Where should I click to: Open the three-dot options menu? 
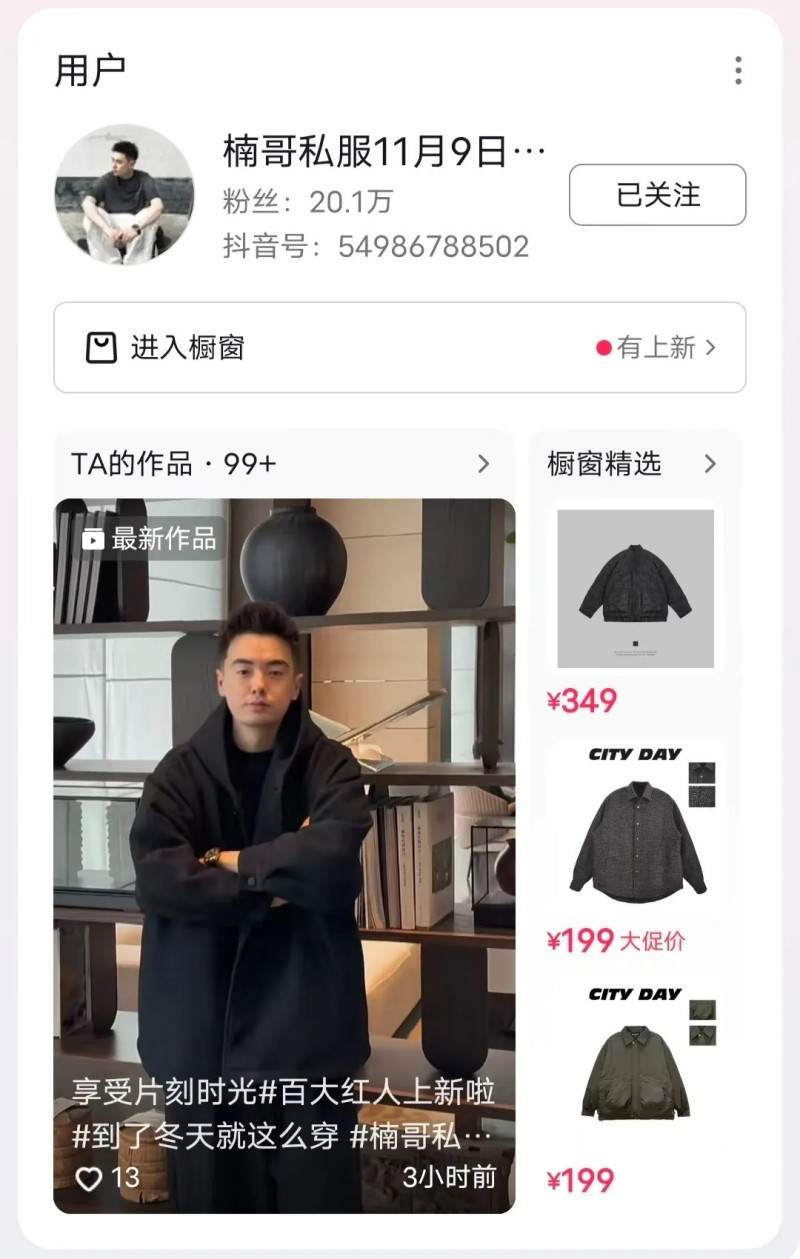pos(738,70)
